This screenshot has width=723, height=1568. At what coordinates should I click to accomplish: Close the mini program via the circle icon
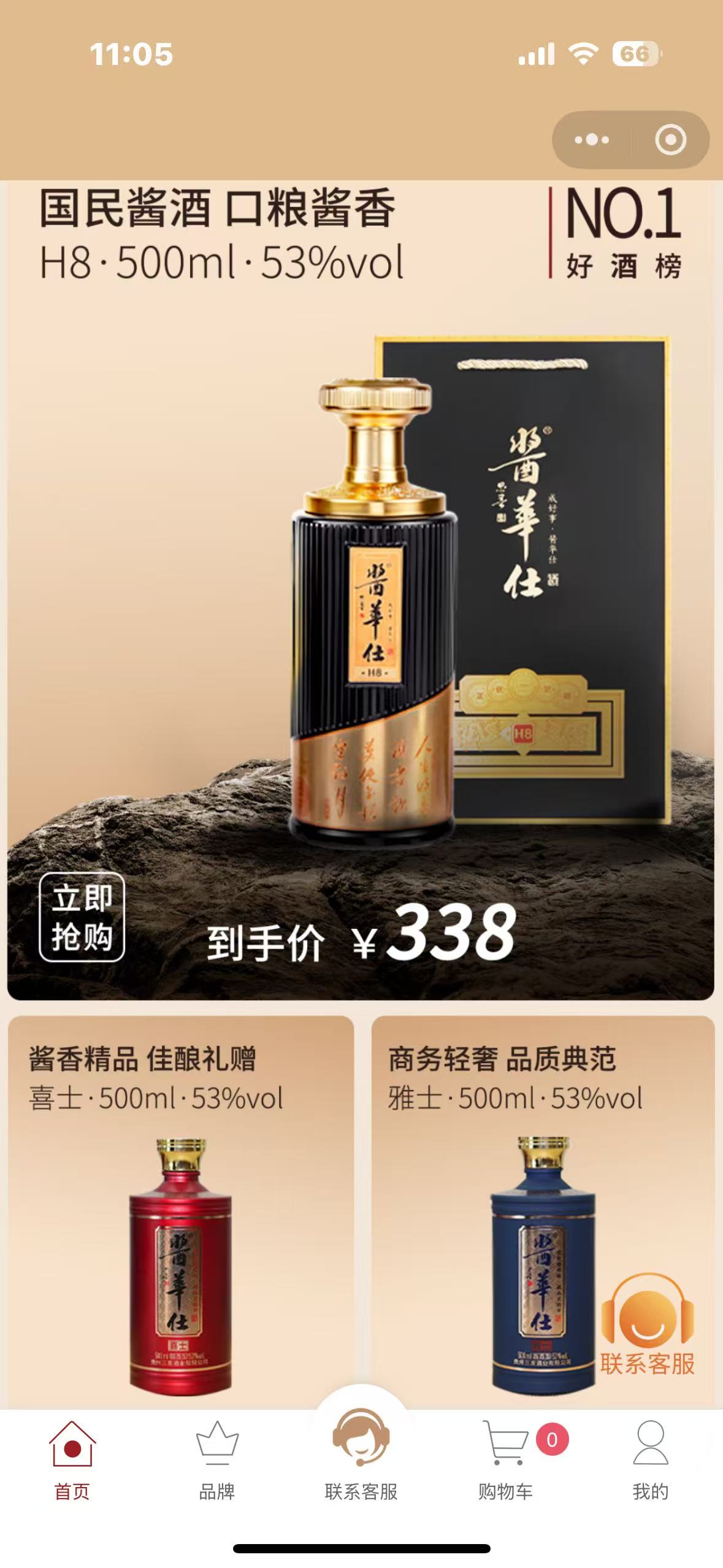pyautogui.click(x=670, y=140)
